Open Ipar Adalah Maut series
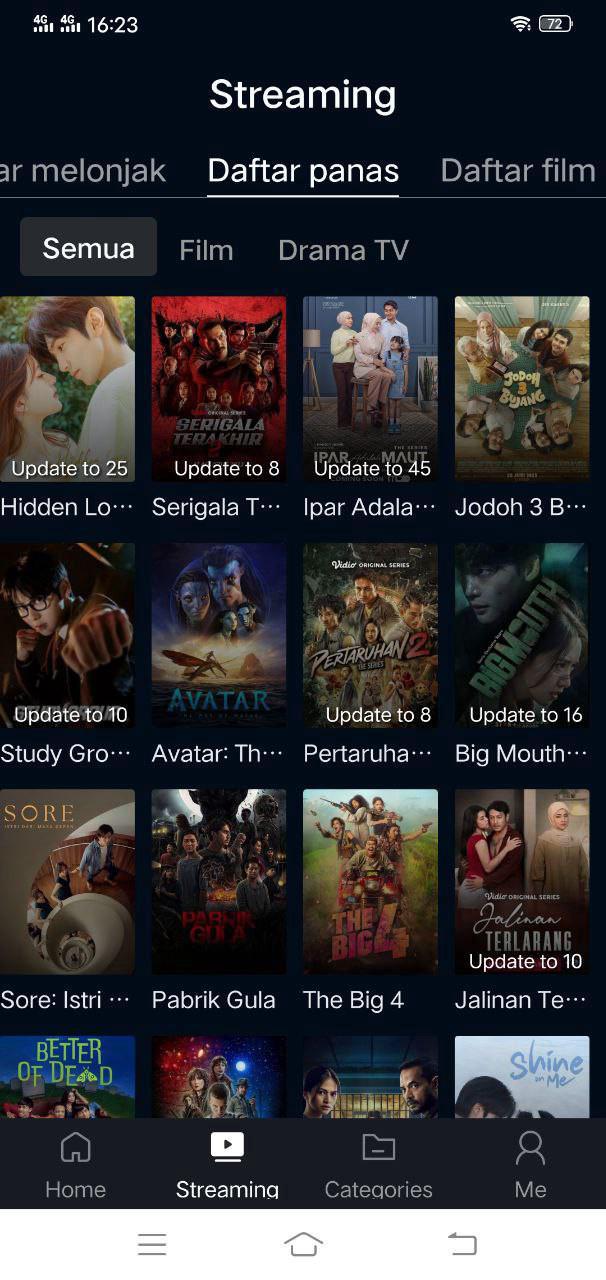The image size is (606, 1280). tap(370, 388)
